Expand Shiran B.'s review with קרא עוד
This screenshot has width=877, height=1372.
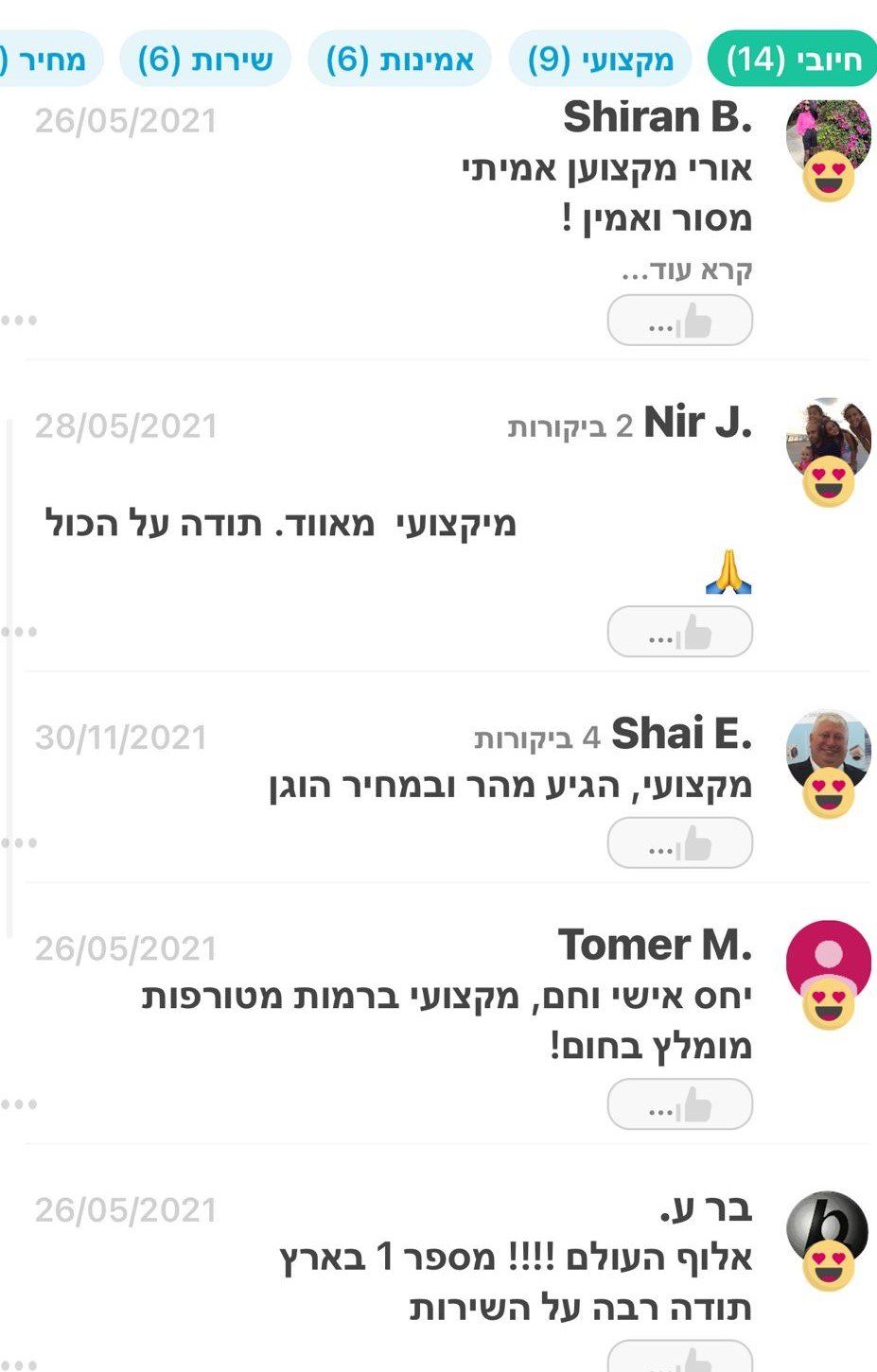pos(687,271)
